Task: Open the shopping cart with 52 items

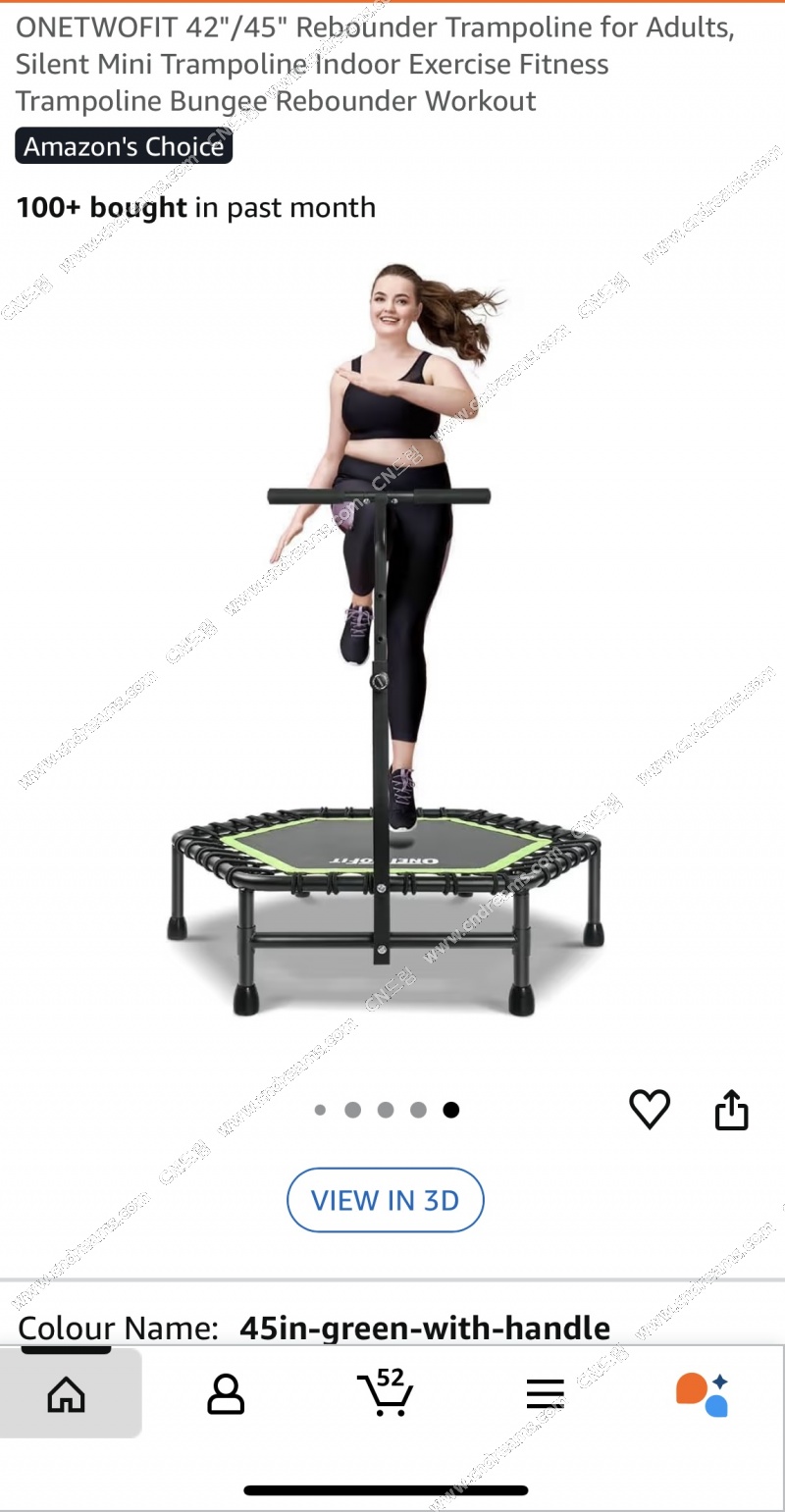Action: coord(384,1393)
